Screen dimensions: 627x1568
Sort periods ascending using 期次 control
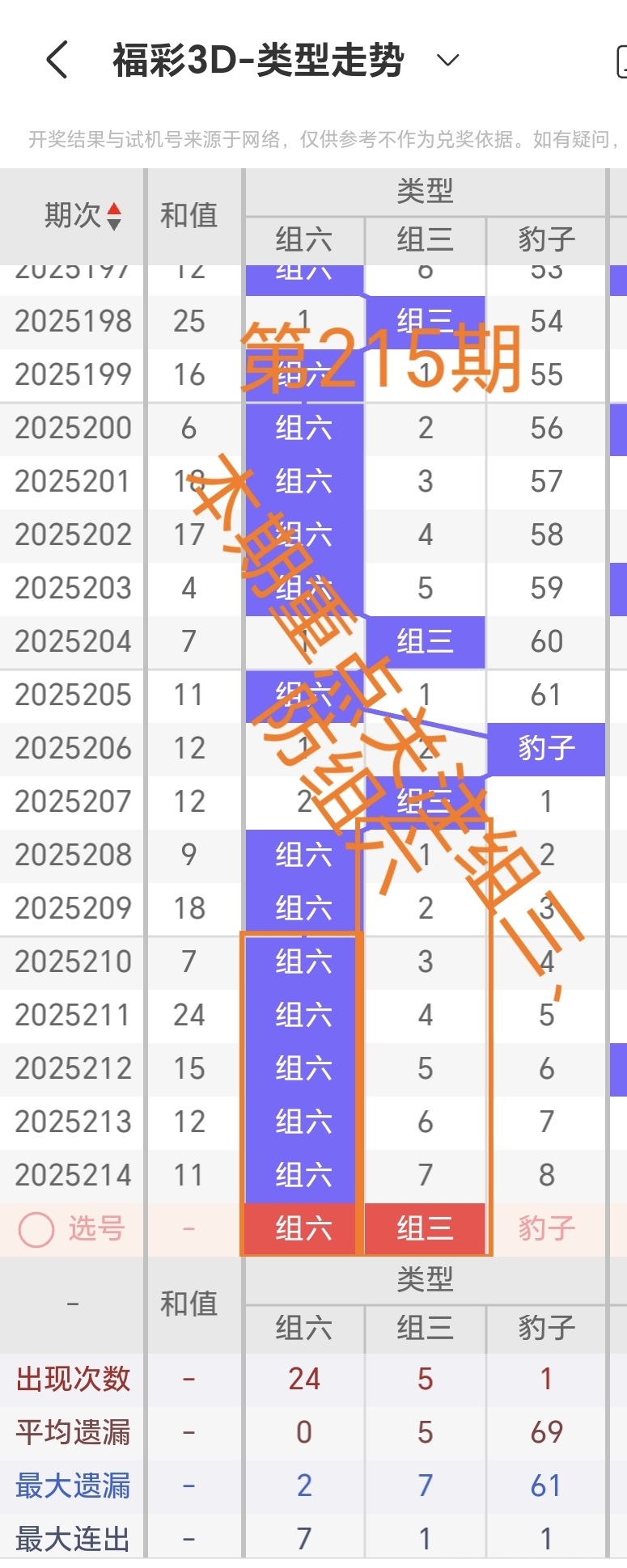[115, 210]
